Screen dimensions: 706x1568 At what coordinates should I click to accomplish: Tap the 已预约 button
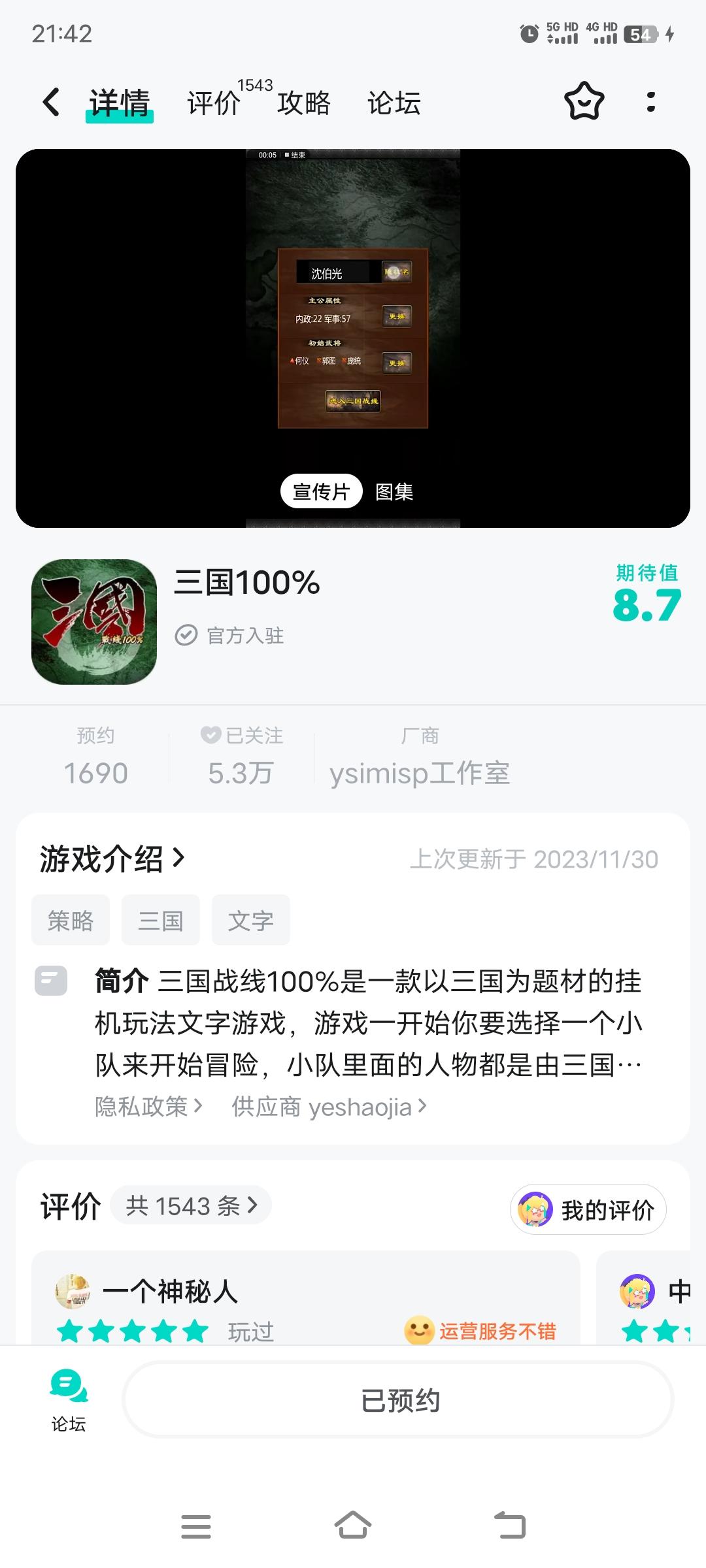point(399,1400)
